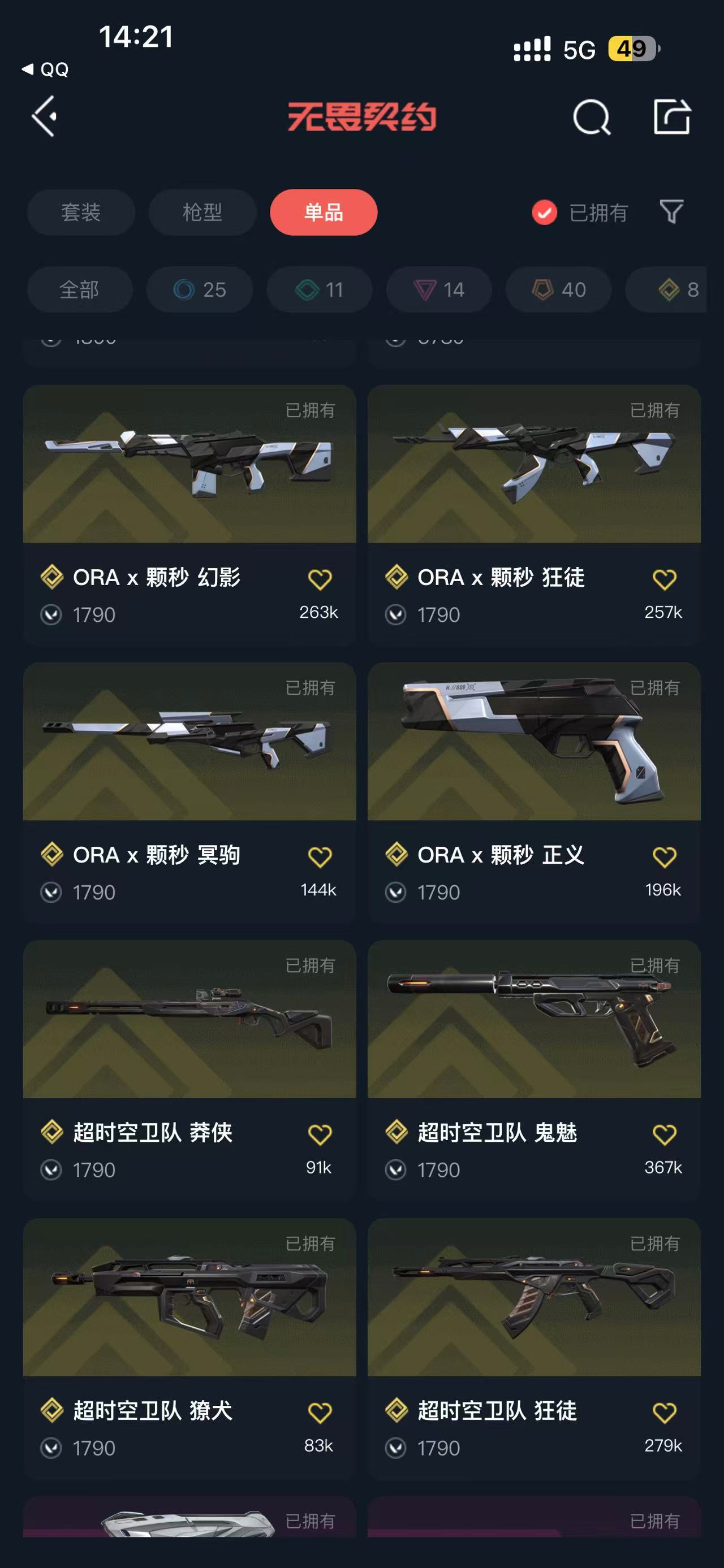The image size is (724, 1568).
Task: Like the 超时空卫队 鬼魅 skin
Action: tap(663, 1134)
